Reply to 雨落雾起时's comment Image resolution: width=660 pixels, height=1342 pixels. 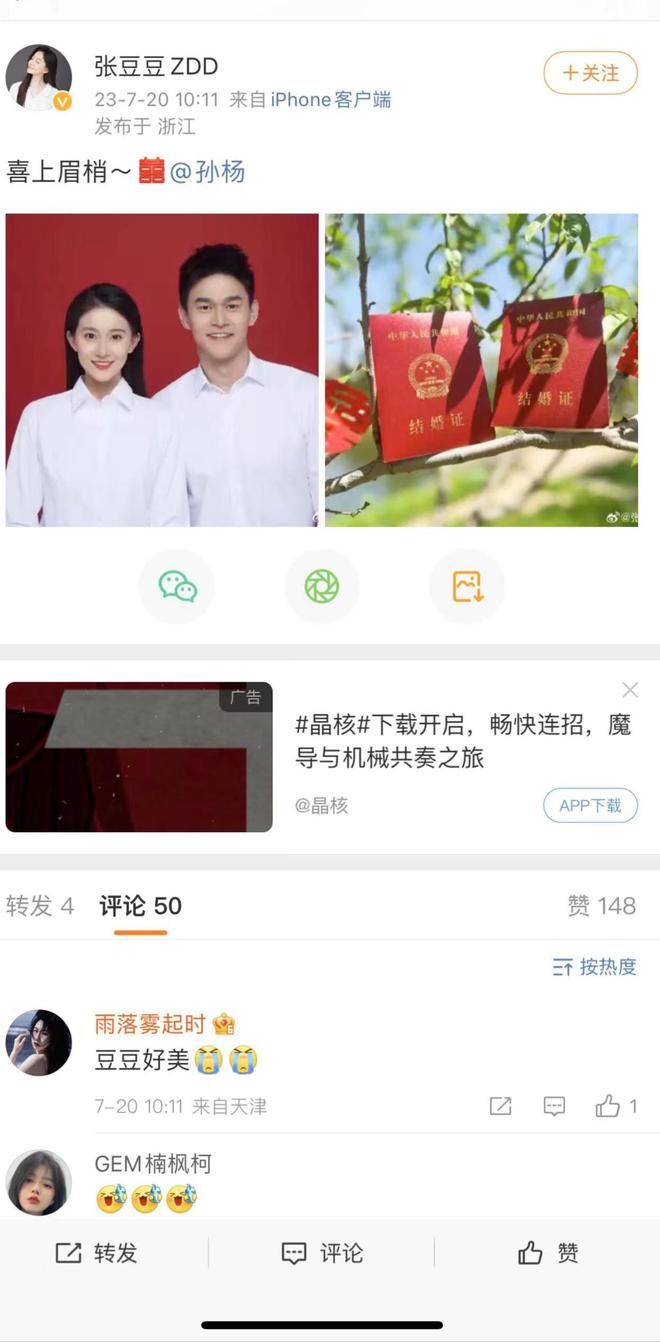554,1106
